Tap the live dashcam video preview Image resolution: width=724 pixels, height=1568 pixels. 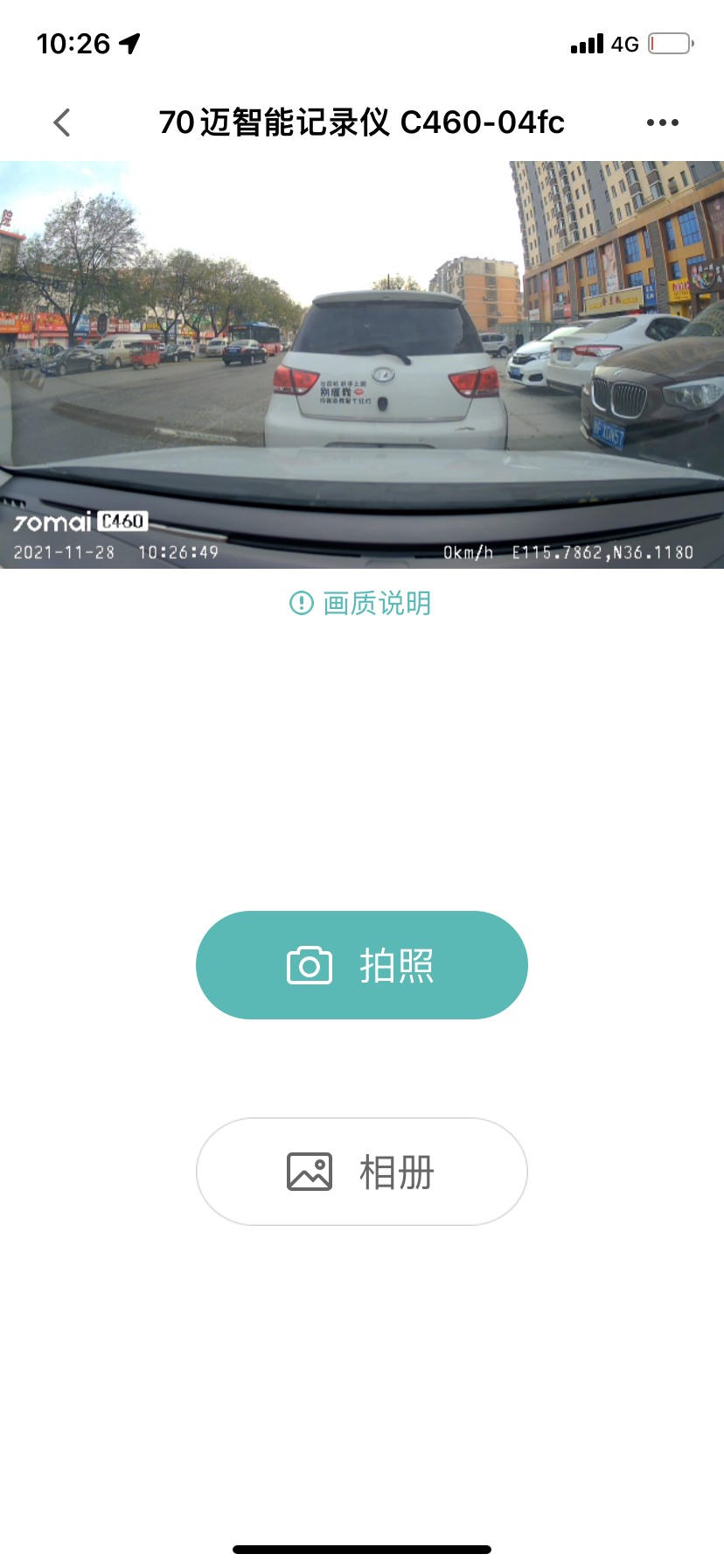pyautogui.click(x=362, y=364)
